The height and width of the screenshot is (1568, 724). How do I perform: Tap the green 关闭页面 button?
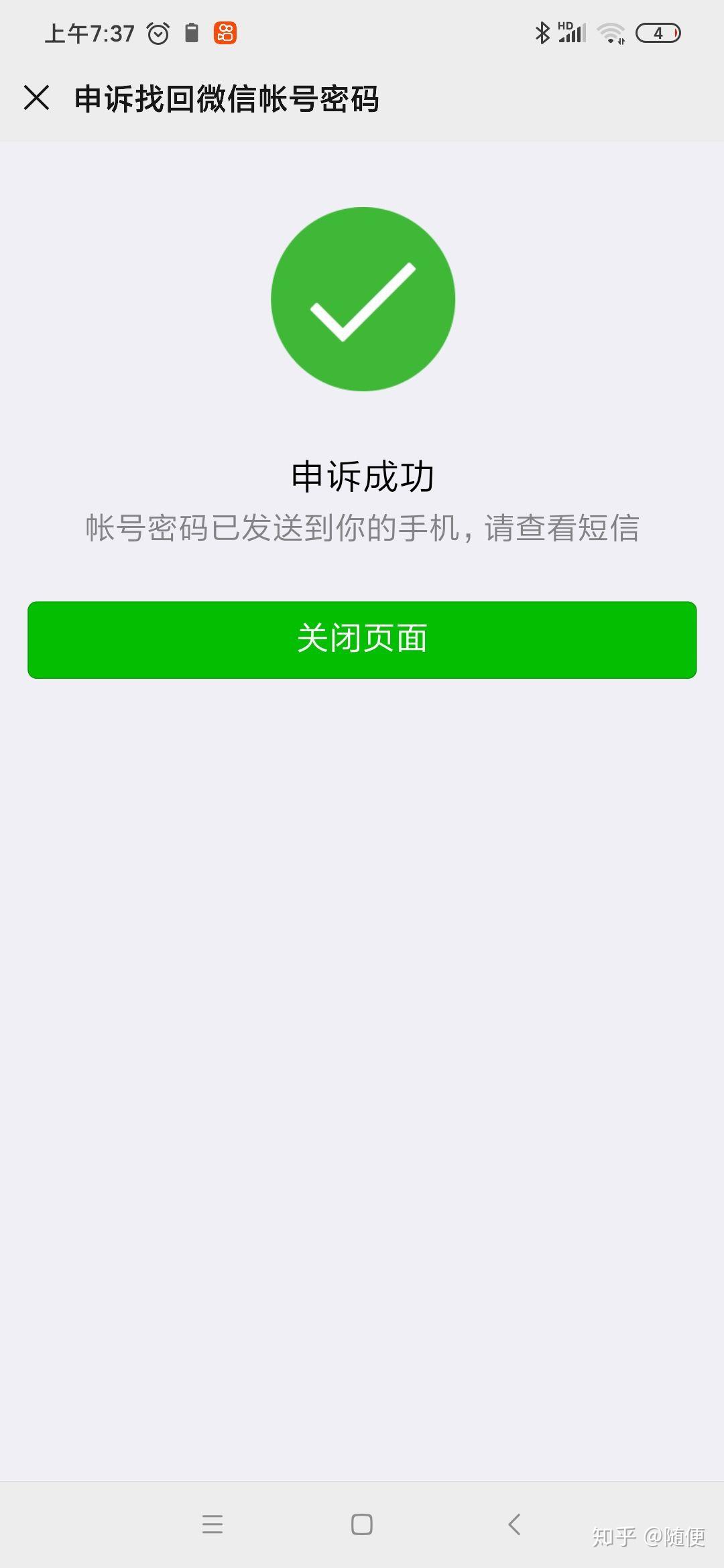(x=362, y=639)
